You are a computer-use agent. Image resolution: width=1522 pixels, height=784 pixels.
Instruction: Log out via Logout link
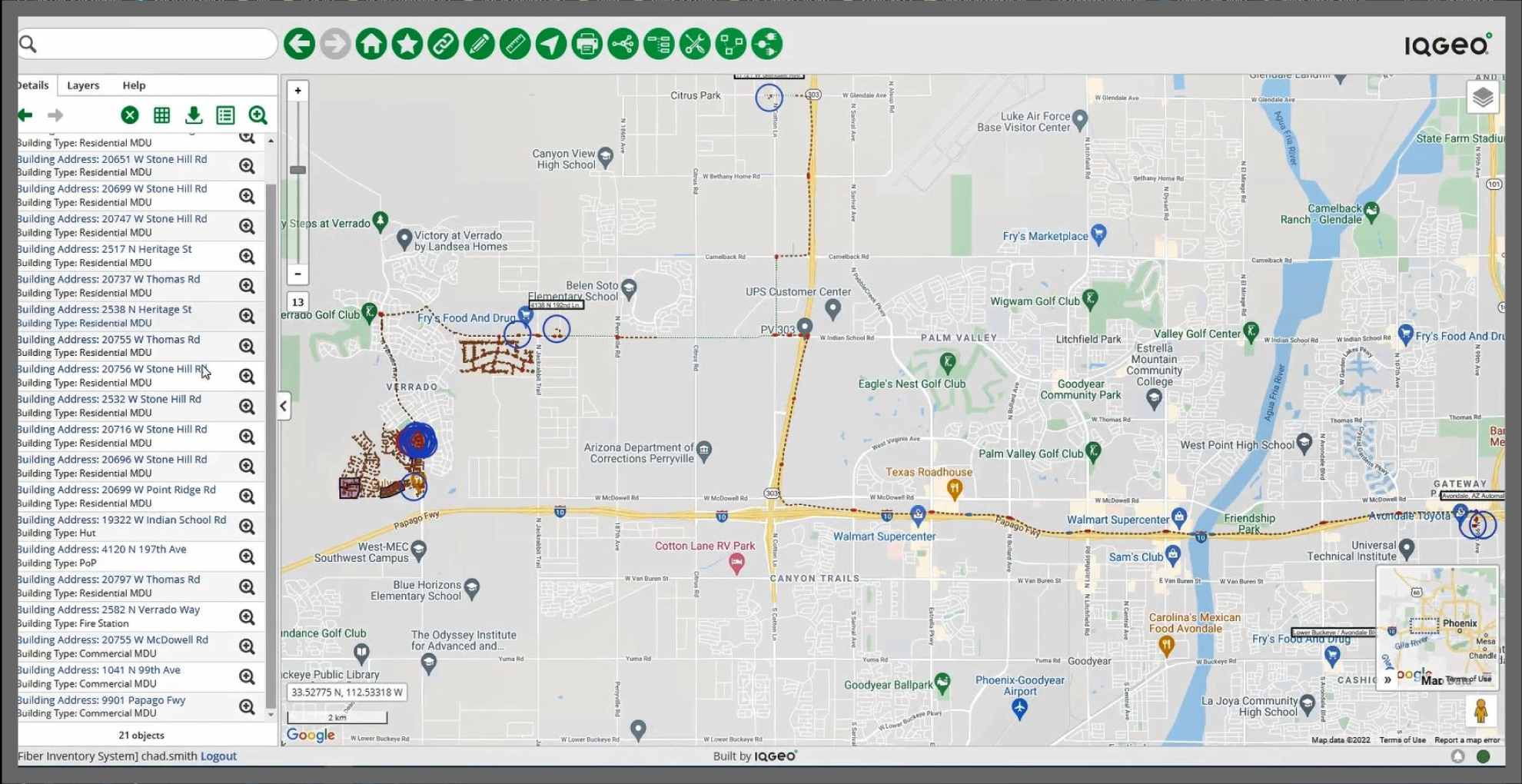[x=218, y=756]
